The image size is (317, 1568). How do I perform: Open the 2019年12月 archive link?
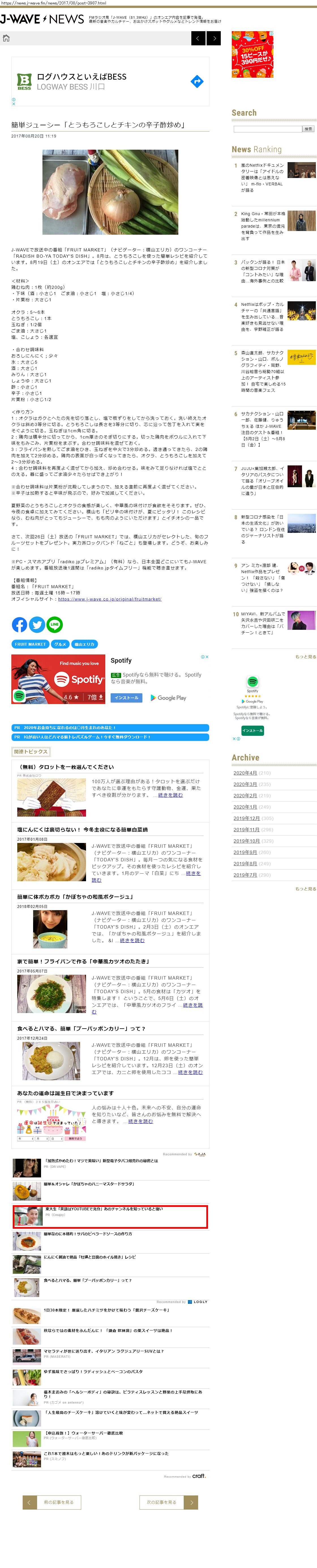coord(247,818)
